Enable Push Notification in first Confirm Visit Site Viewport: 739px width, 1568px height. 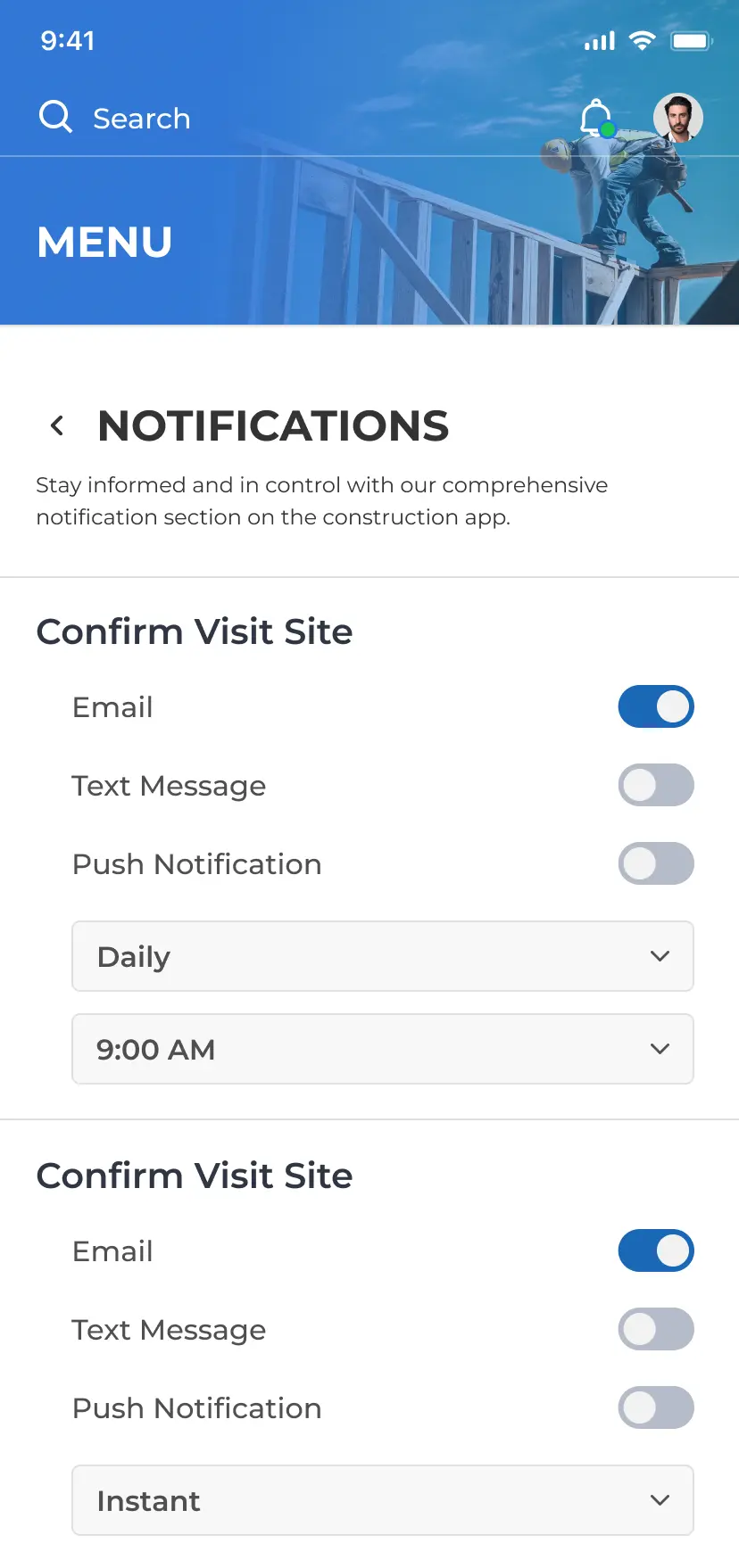tap(656, 863)
